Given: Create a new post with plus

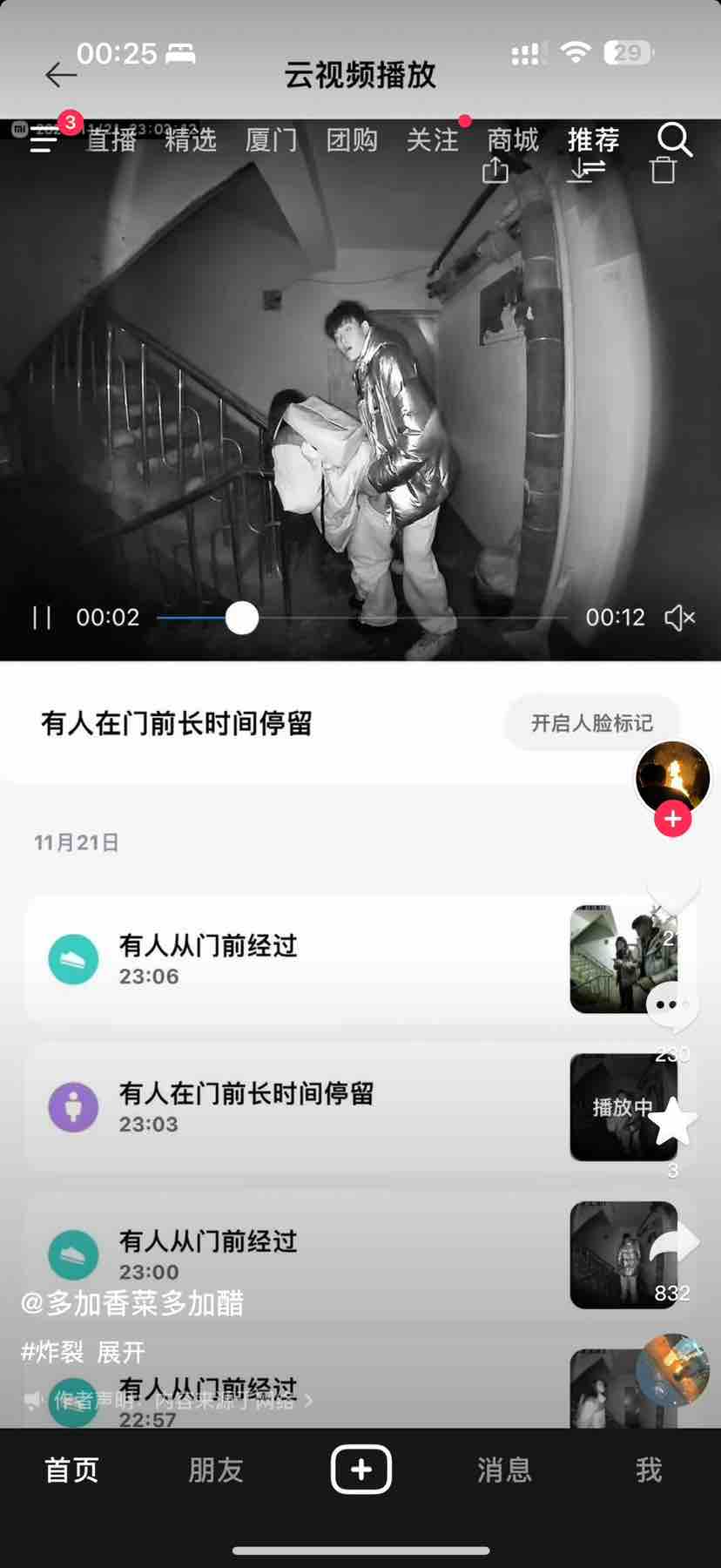Looking at the screenshot, I should [360, 1470].
